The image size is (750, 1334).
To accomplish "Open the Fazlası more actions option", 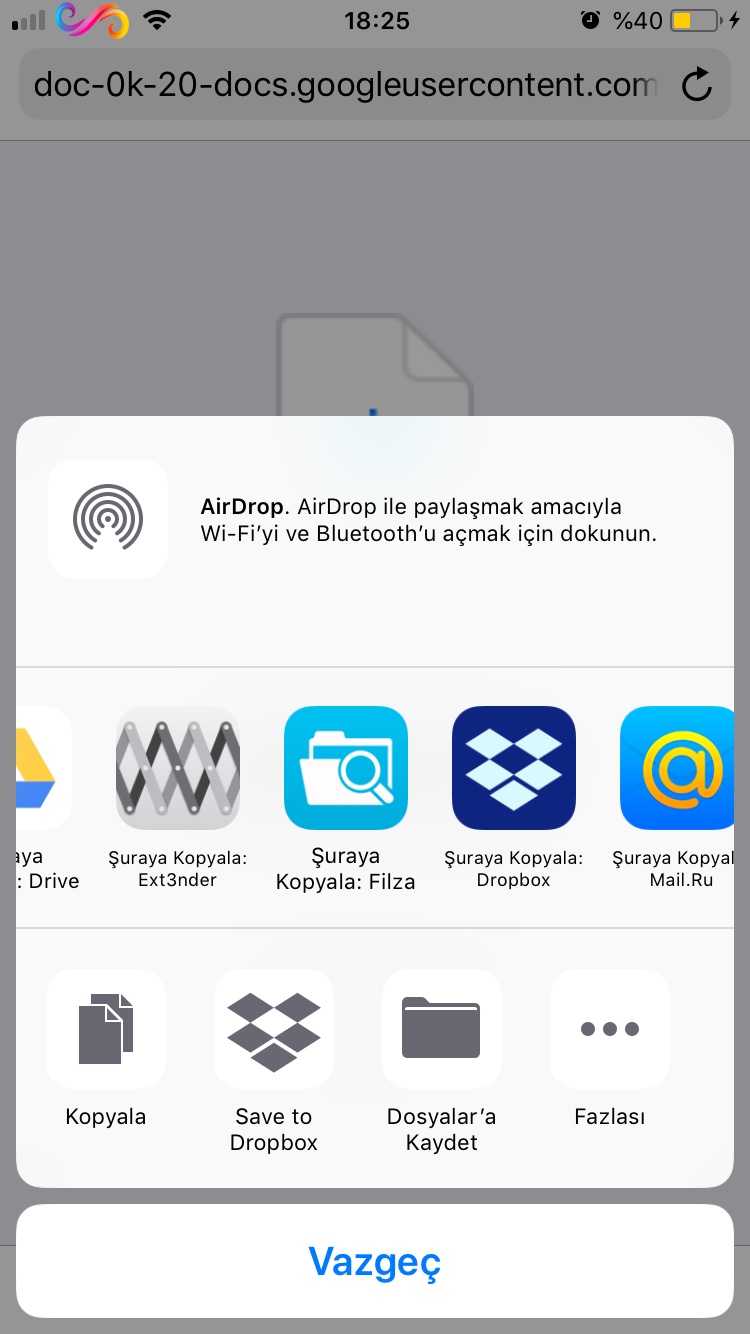I will click(610, 1029).
